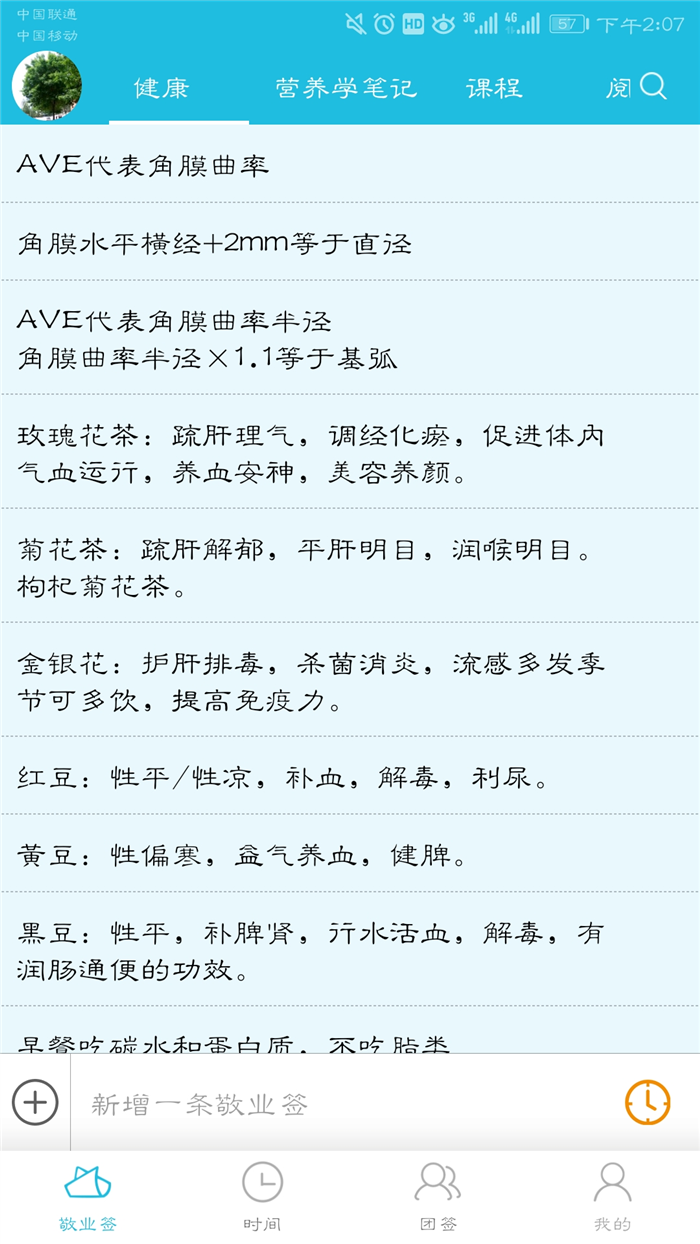The height and width of the screenshot is (1244, 700).
Task: Select the 健康 tab
Action: [162, 88]
